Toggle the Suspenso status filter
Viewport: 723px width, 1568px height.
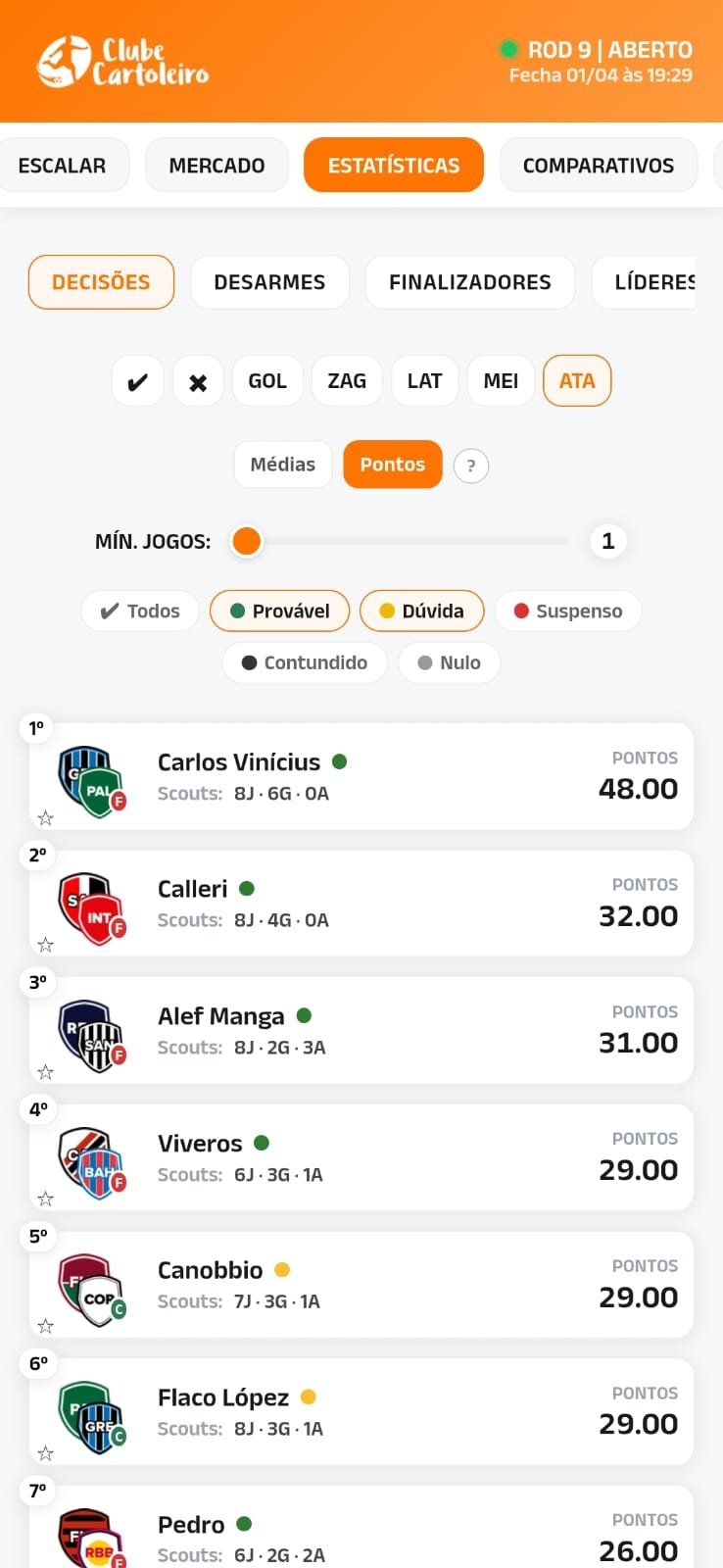point(568,611)
